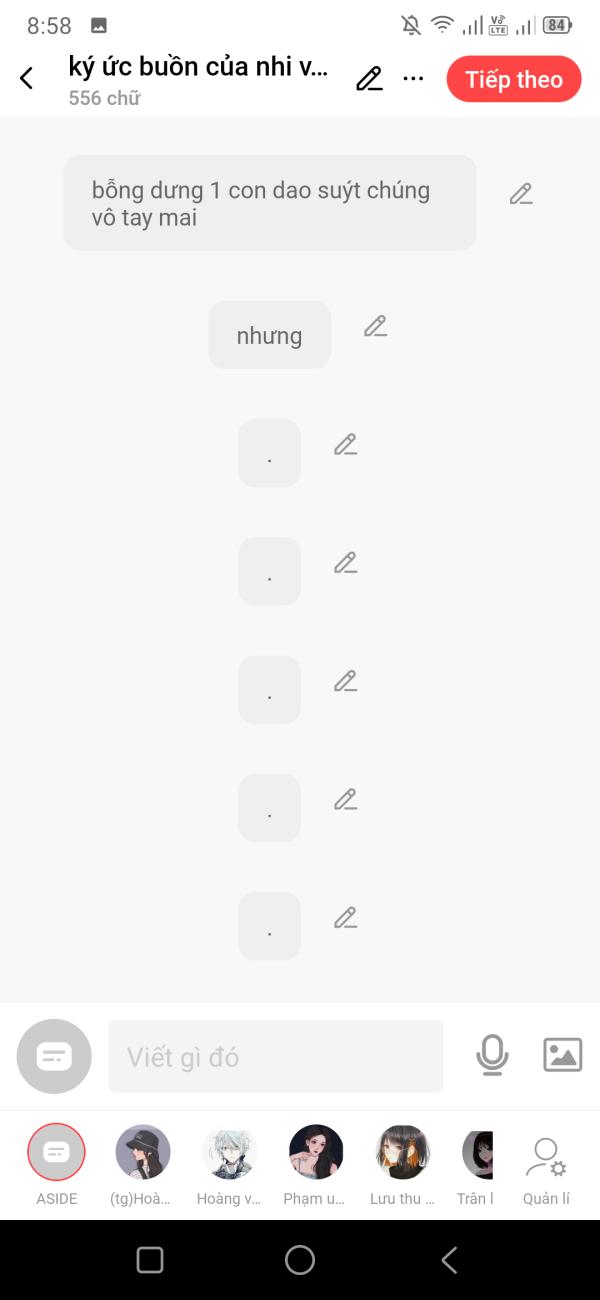Insert an image using the picture icon
The height and width of the screenshot is (1300, 600).
(563, 1055)
